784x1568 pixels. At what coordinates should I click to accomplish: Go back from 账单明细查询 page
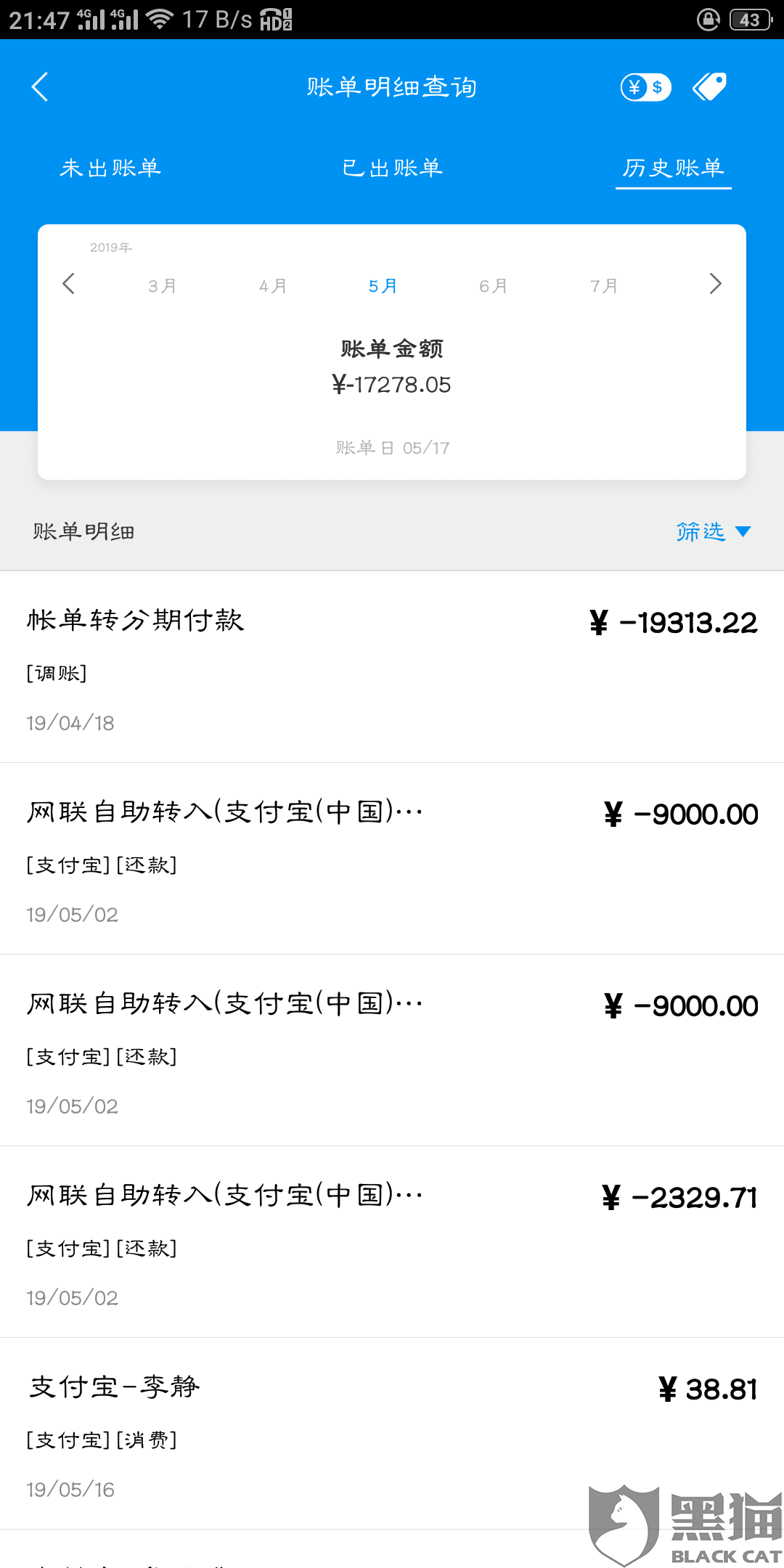click(x=41, y=87)
